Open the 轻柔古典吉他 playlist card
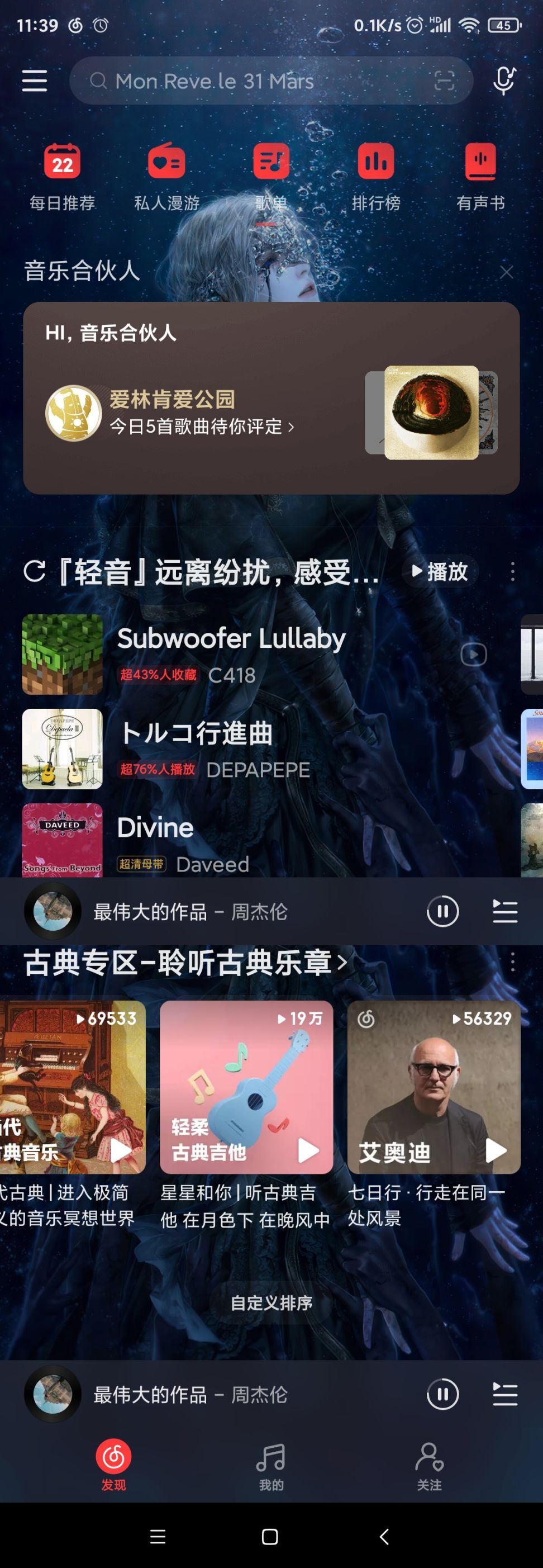This screenshot has width=543, height=1568. coord(246,1087)
